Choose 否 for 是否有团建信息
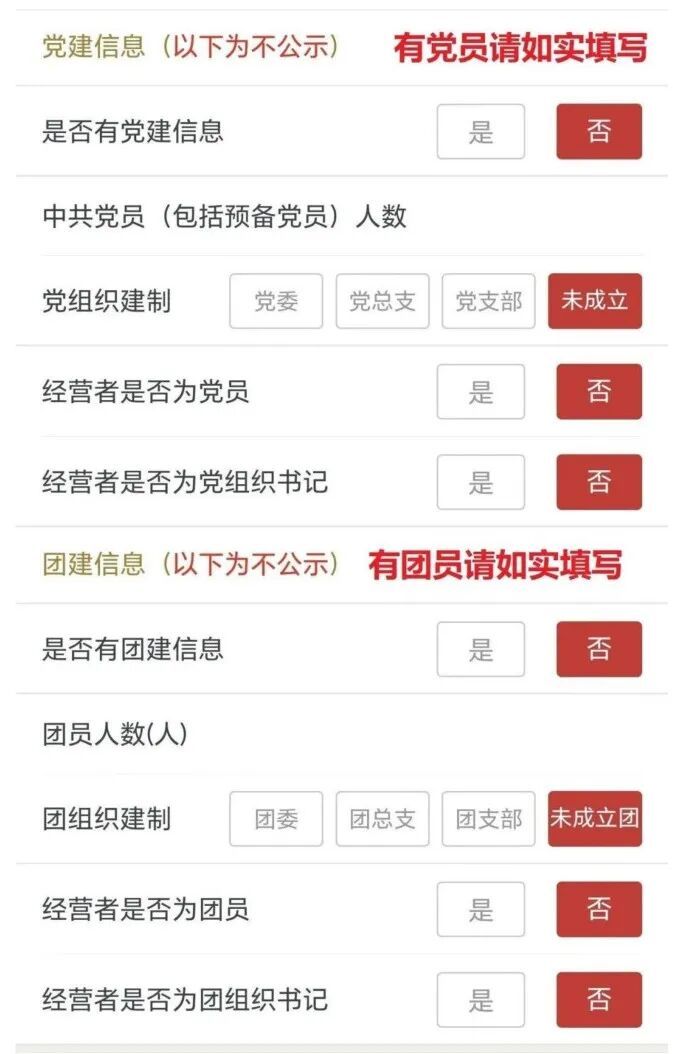The image size is (673, 1054). pos(599,649)
